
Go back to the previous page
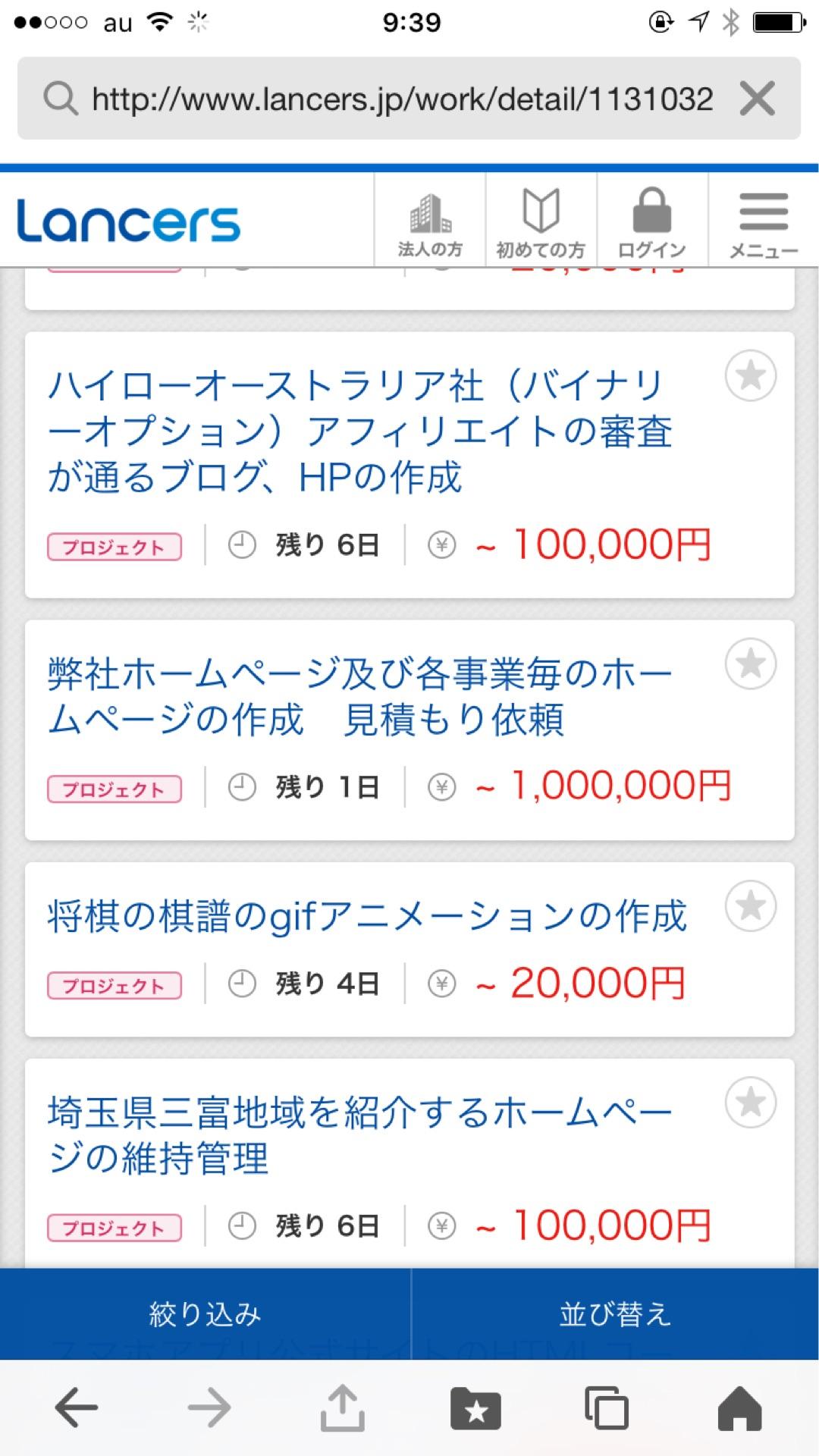(77, 1408)
